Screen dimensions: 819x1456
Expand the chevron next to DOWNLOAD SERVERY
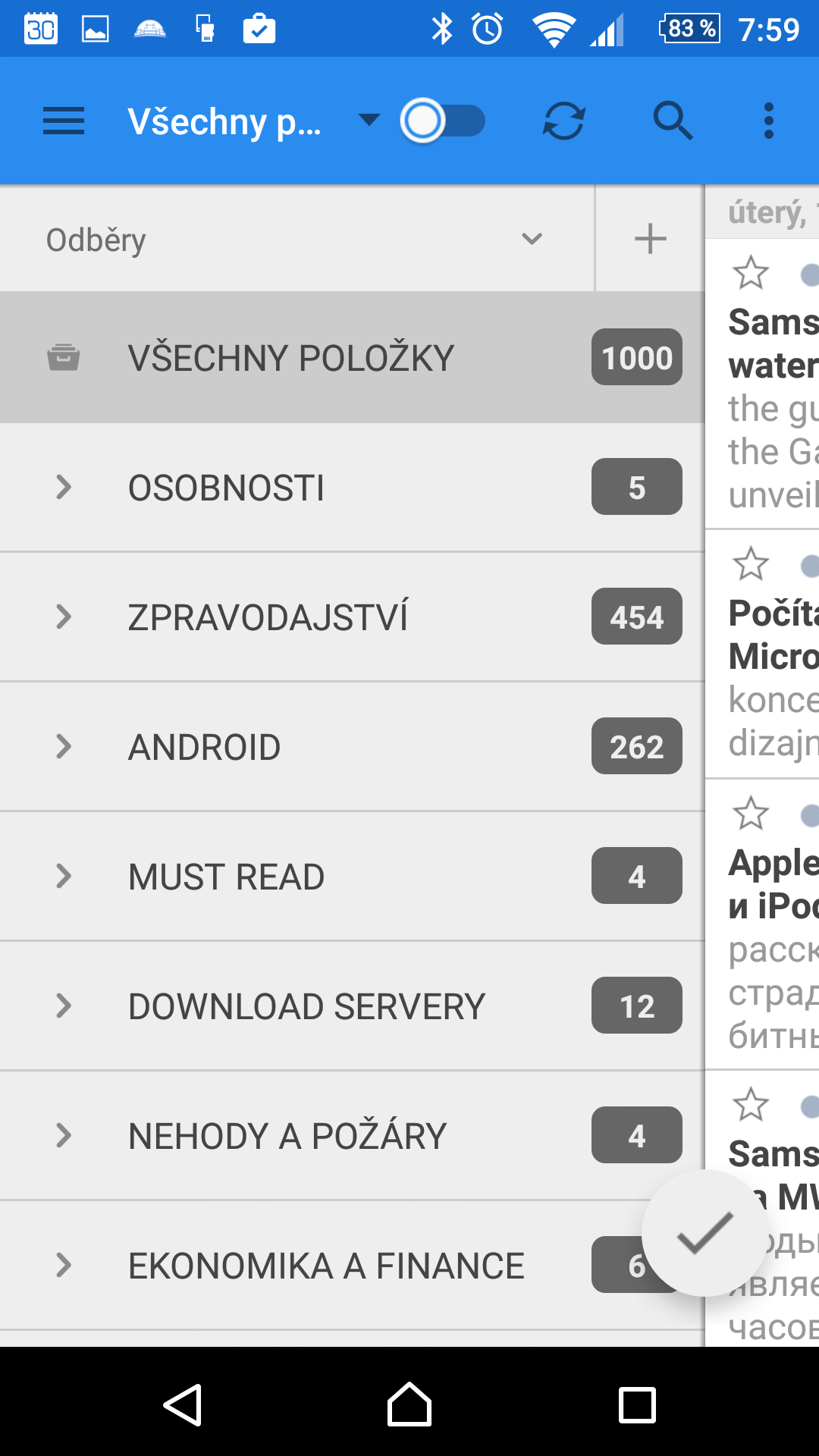click(x=64, y=1006)
